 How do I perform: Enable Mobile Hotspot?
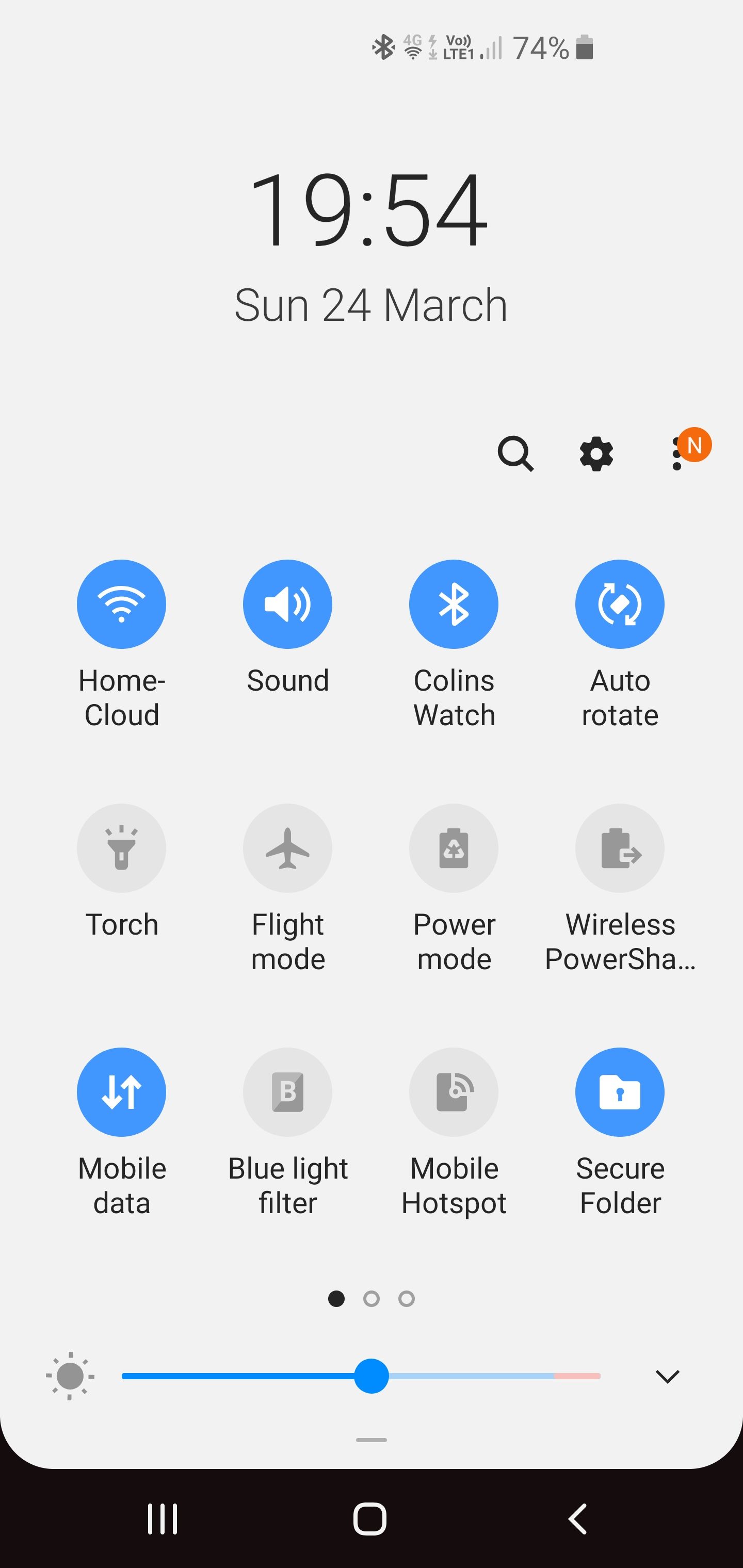coord(454,1092)
